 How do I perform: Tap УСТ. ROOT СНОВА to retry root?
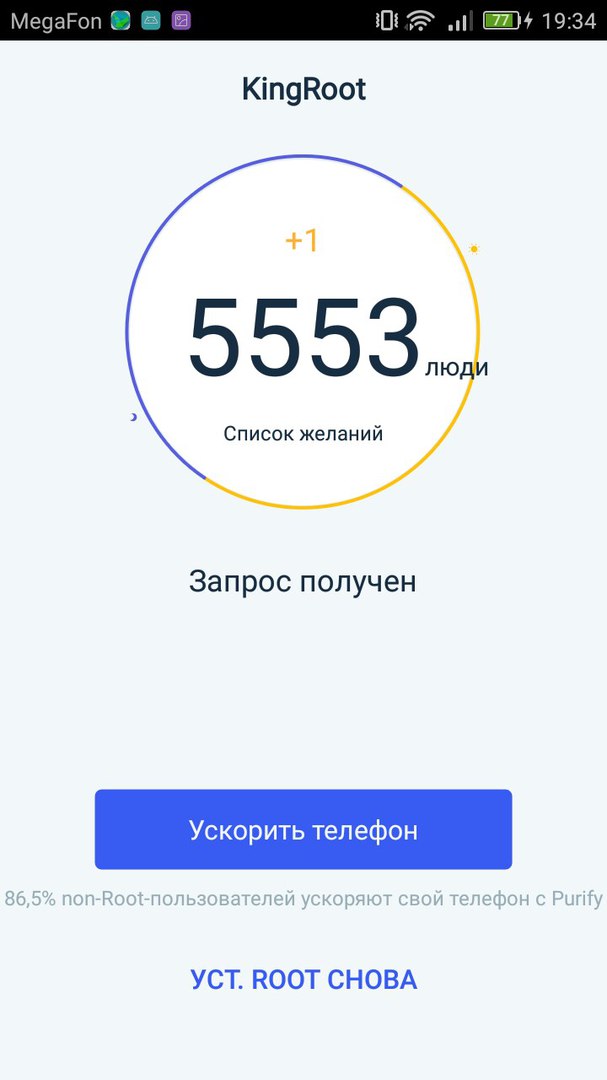303,980
